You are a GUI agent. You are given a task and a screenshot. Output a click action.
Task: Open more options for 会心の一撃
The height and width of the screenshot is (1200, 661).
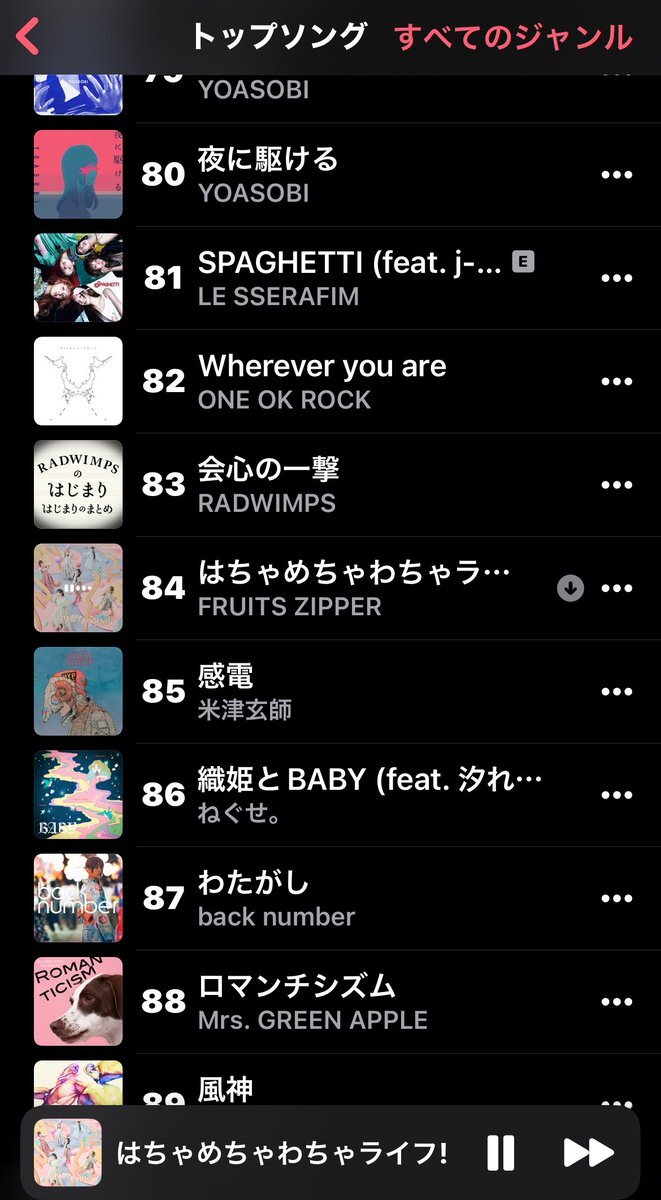tap(616, 485)
